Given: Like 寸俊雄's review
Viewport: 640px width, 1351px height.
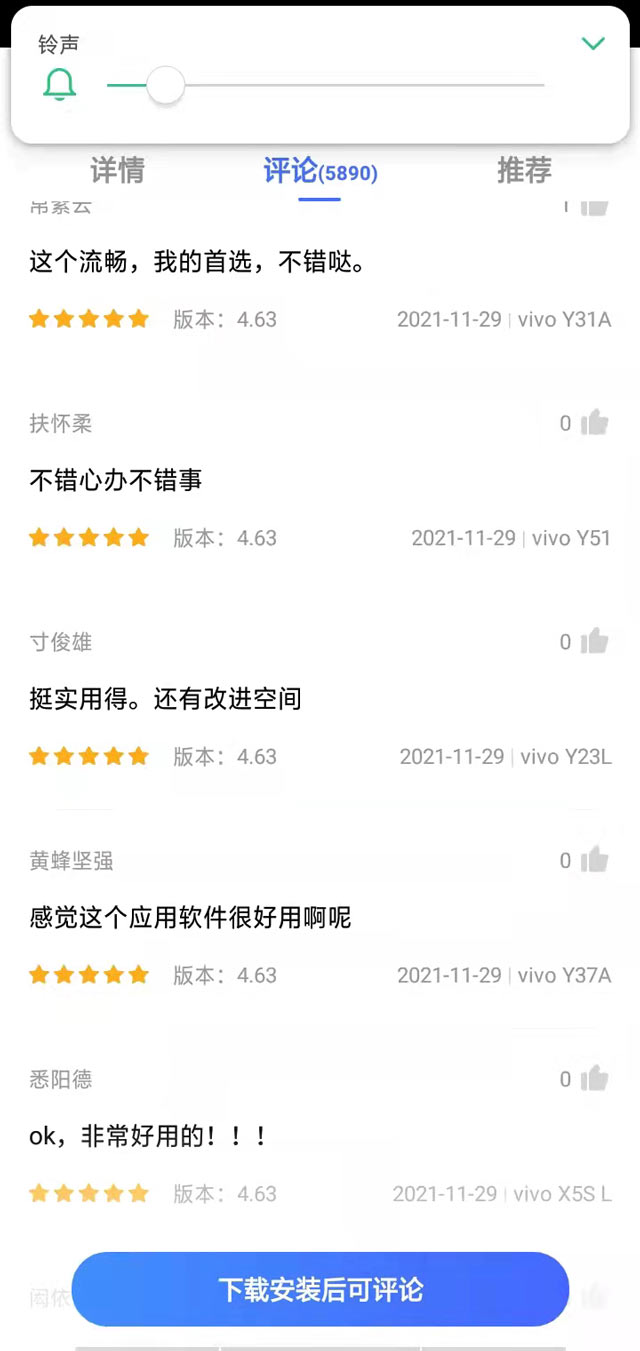Looking at the screenshot, I should pyautogui.click(x=595, y=641).
